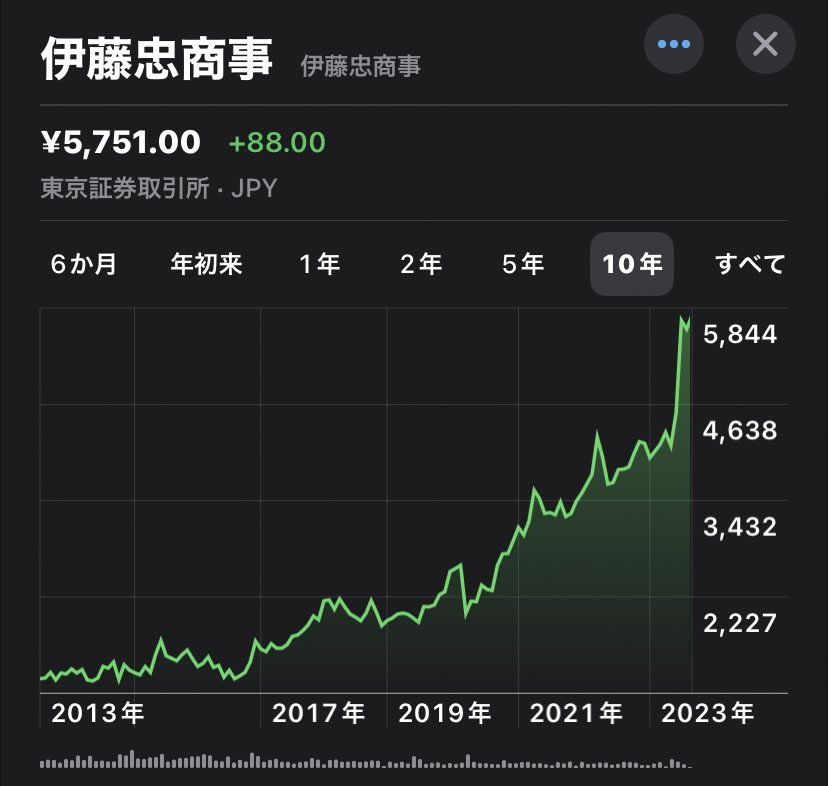Image resolution: width=828 pixels, height=786 pixels.
Task: Show the 1年 chart
Action: pyautogui.click(x=319, y=264)
